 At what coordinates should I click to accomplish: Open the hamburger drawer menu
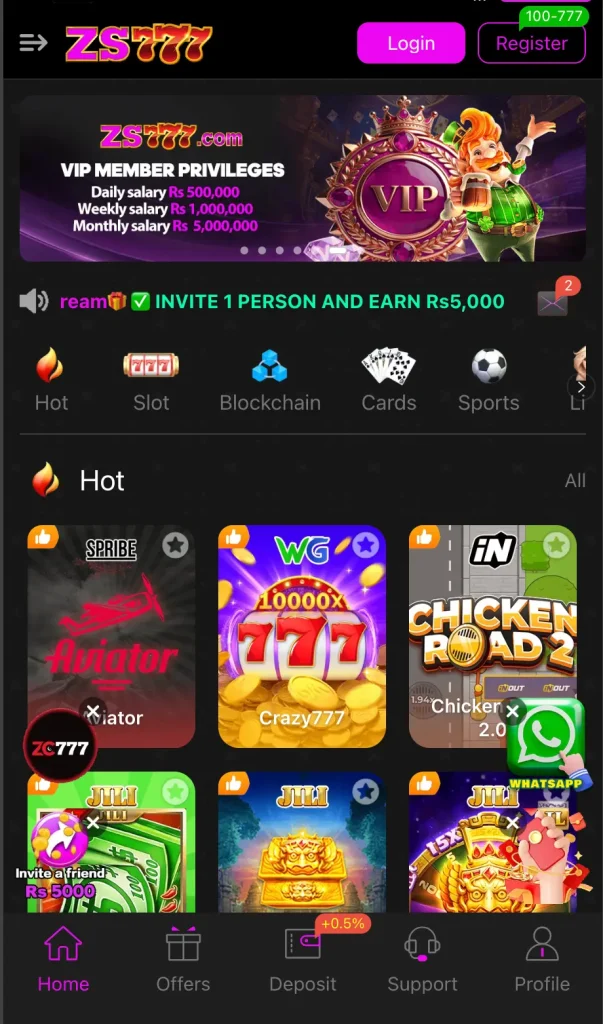pyautogui.click(x=33, y=43)
